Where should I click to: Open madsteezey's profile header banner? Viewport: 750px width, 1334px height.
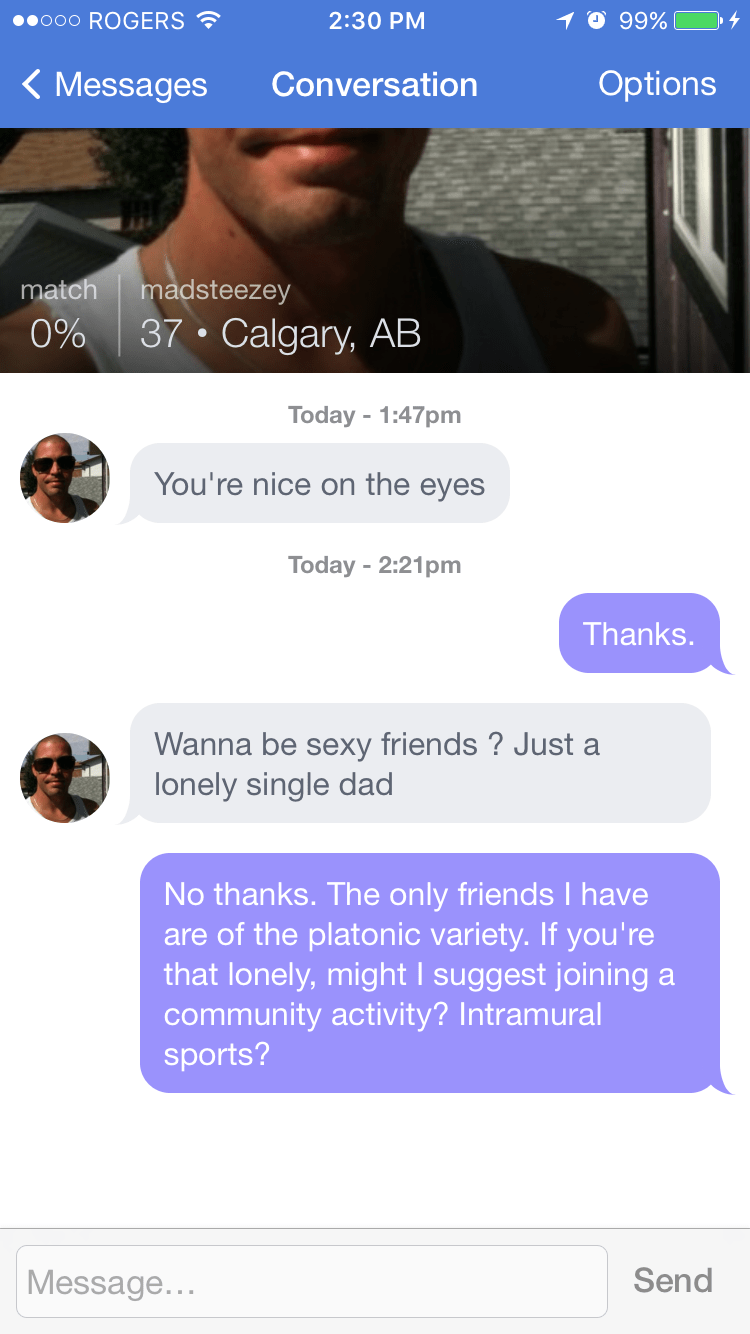(375, 250)
